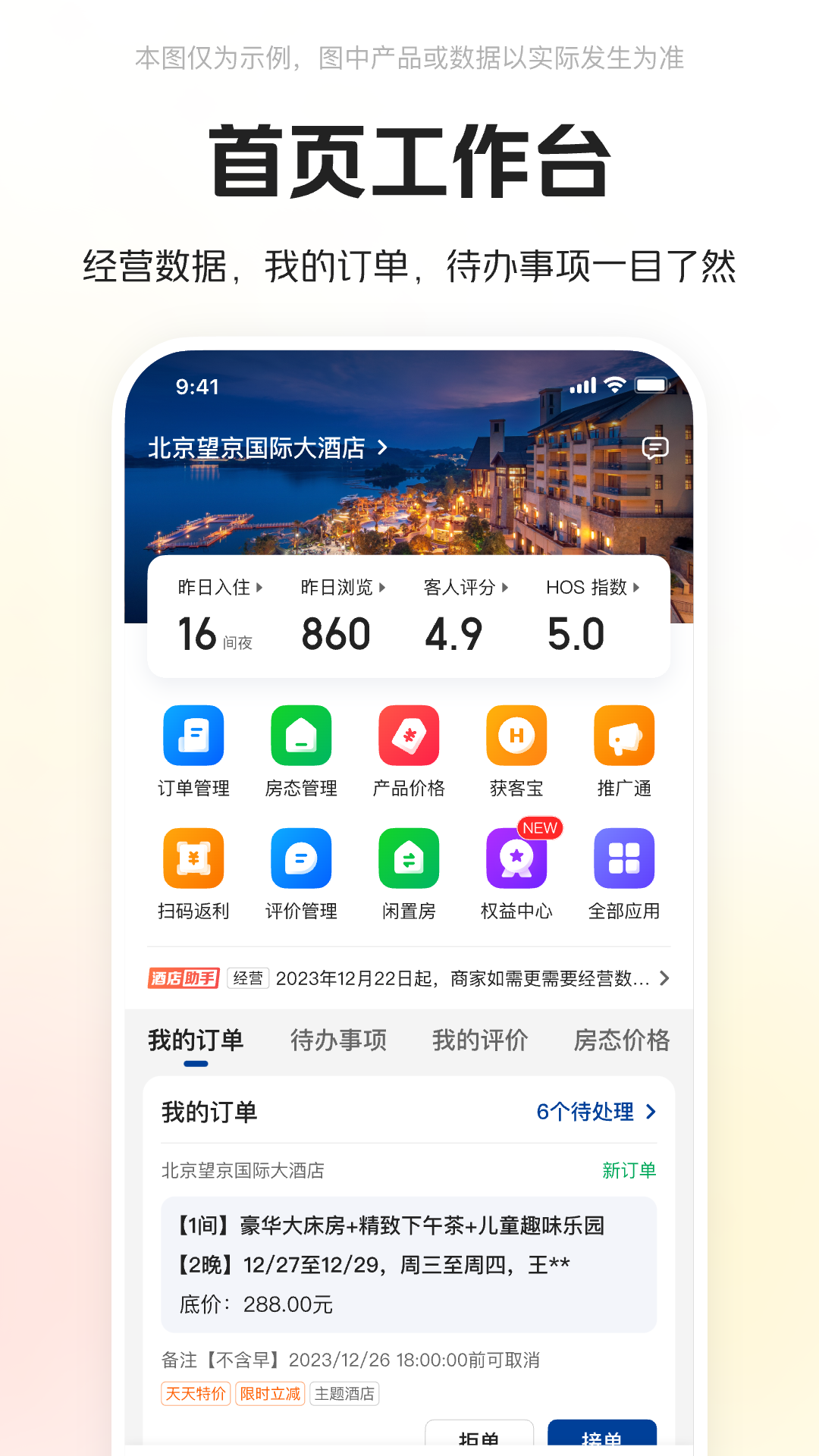The image size is (819, 1456).
Task: Open the message chat bubble icon
Action: click(x=654, y=448)
